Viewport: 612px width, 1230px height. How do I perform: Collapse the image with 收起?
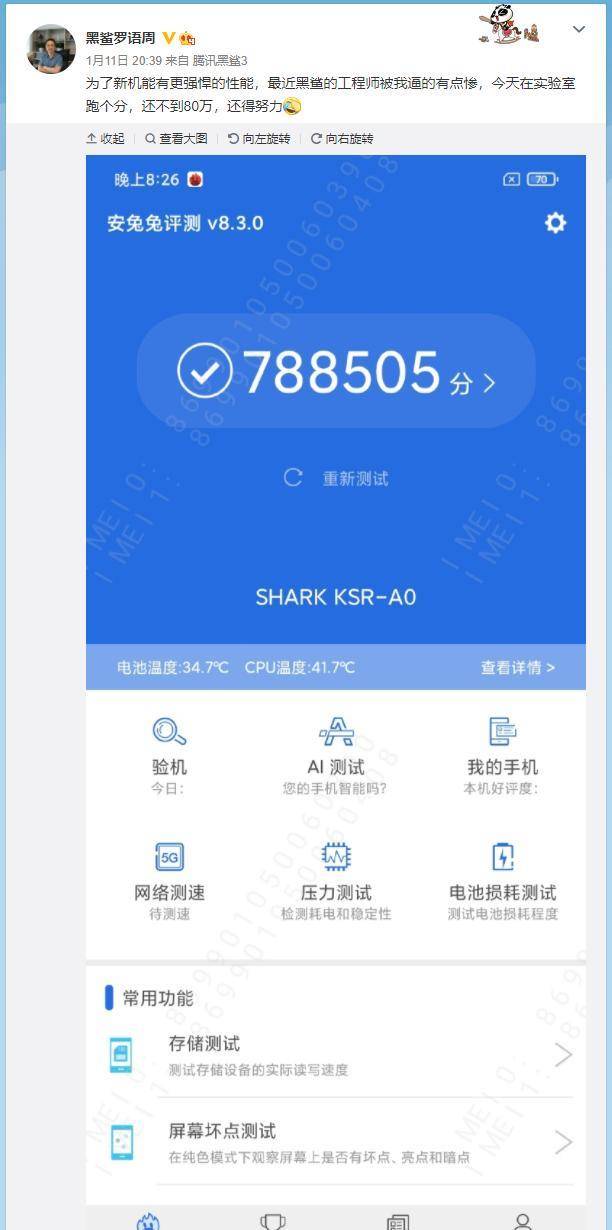point(106,139)
